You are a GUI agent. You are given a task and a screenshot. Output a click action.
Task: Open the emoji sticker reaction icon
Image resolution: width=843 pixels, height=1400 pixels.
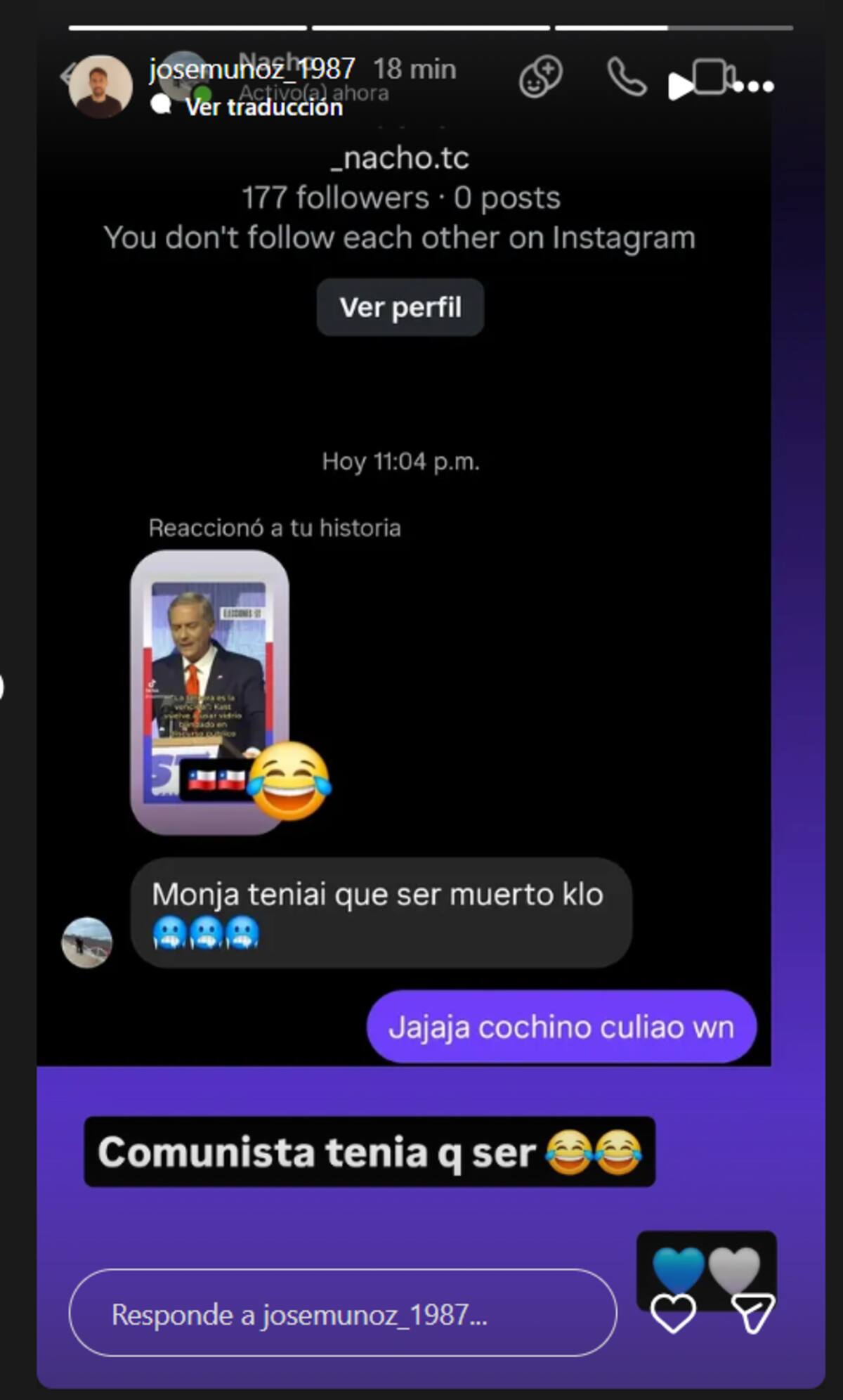coord(541,74)
